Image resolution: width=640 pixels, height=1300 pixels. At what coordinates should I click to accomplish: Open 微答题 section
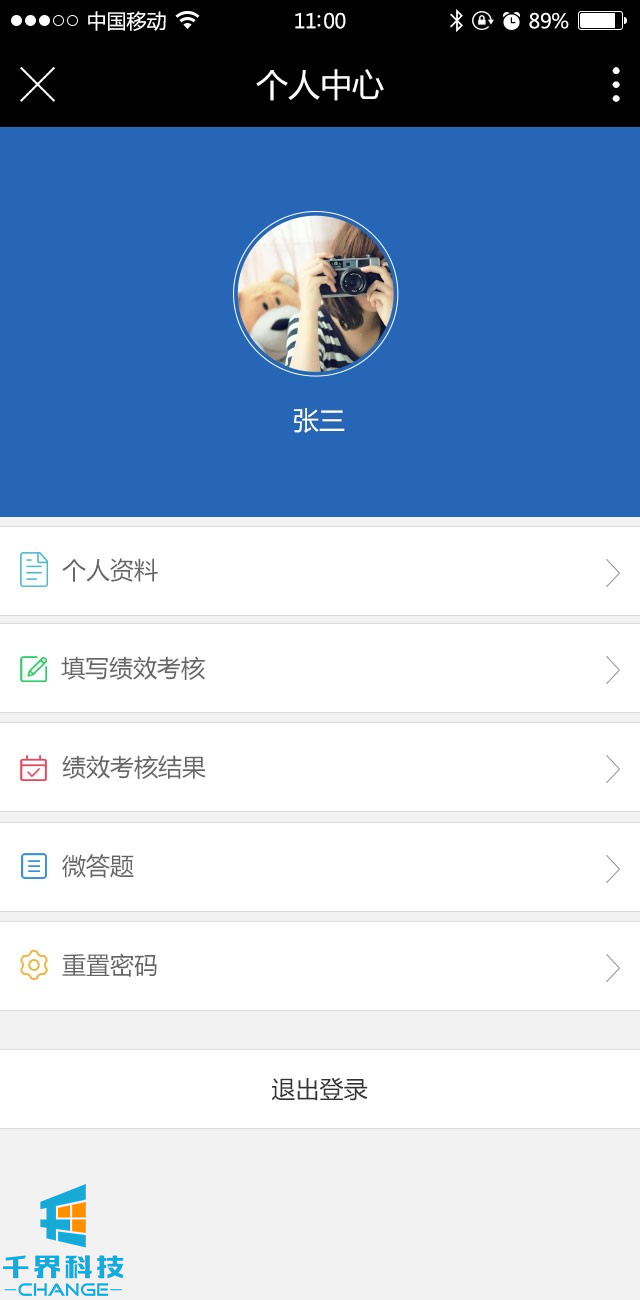click(320, 867)
